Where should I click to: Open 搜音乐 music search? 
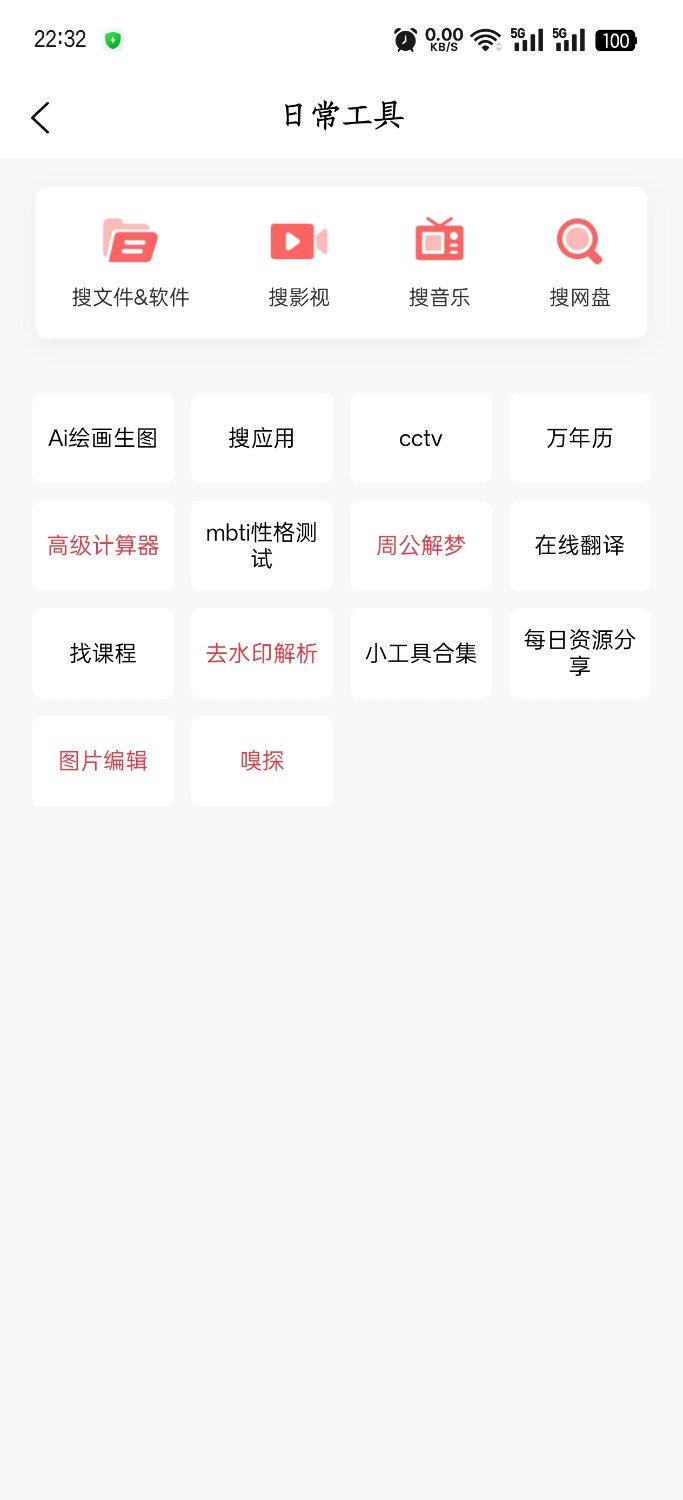pos(439,262)
